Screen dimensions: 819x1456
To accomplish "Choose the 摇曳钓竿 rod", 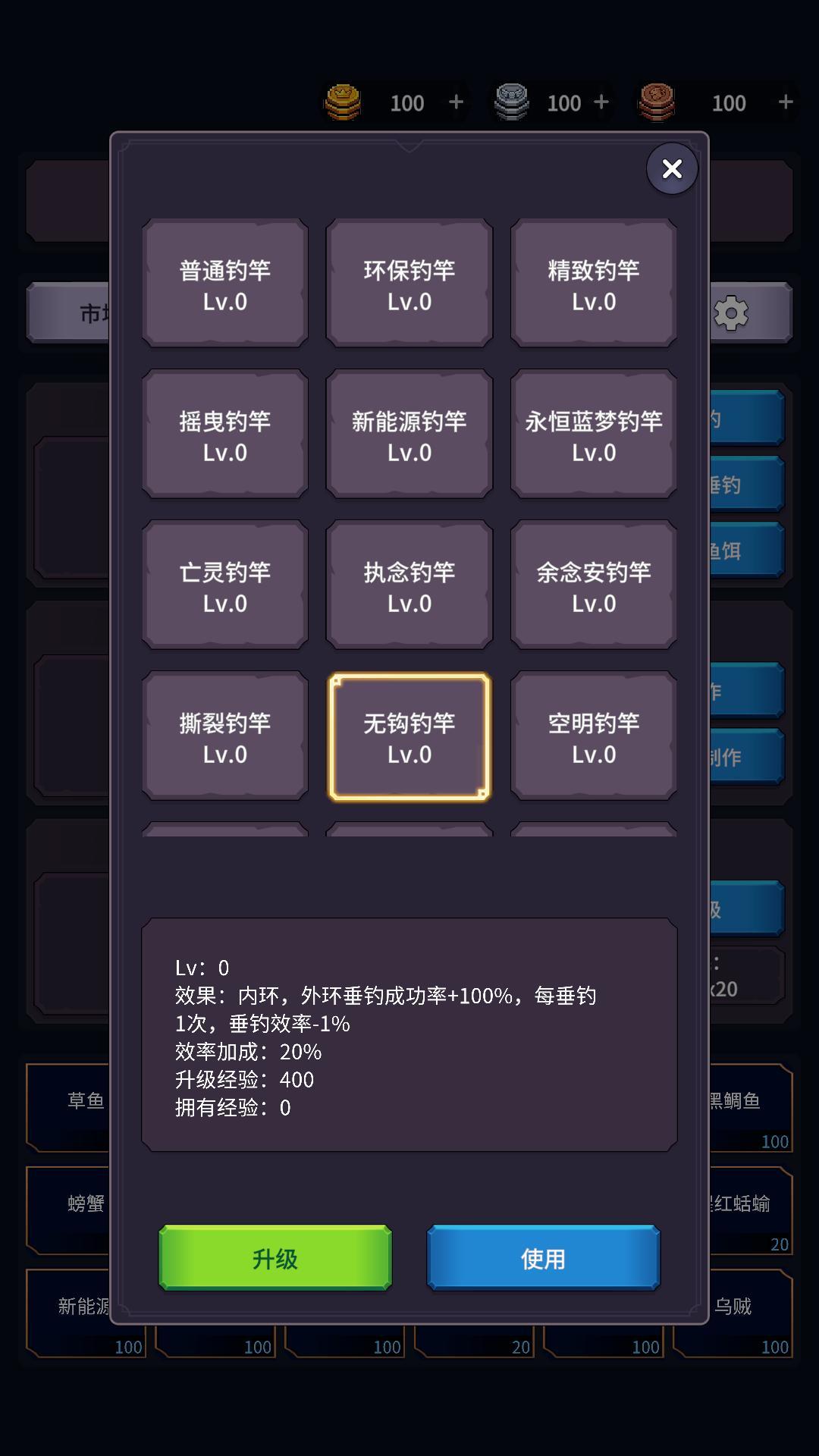I will point(225,435).
